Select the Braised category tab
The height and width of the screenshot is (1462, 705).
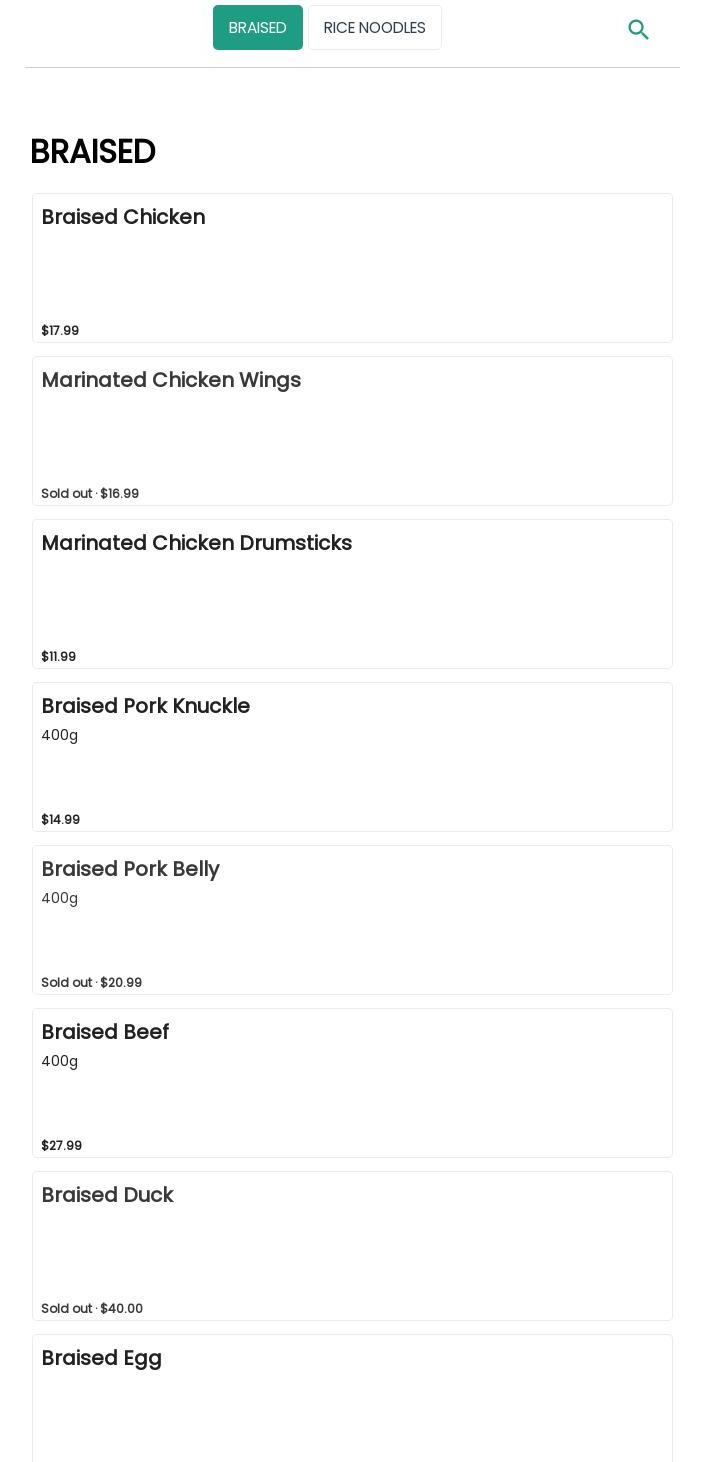[257, 28]
